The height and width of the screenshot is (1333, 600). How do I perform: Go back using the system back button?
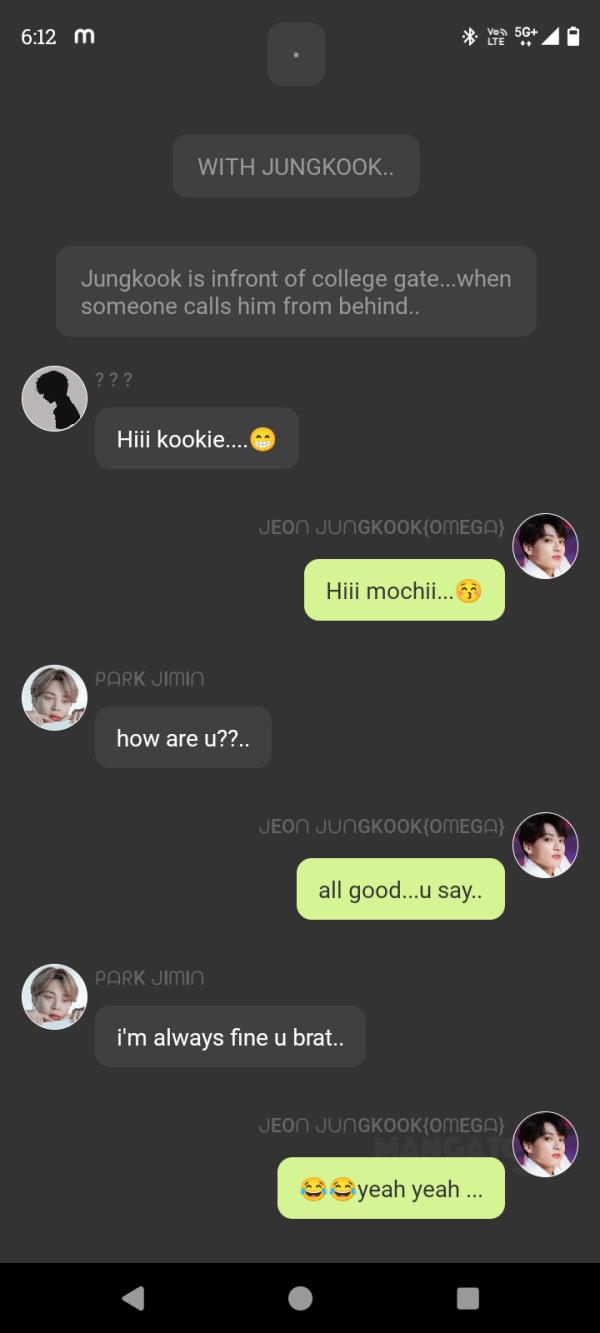pyautogui.click(x=133, y=1297)
